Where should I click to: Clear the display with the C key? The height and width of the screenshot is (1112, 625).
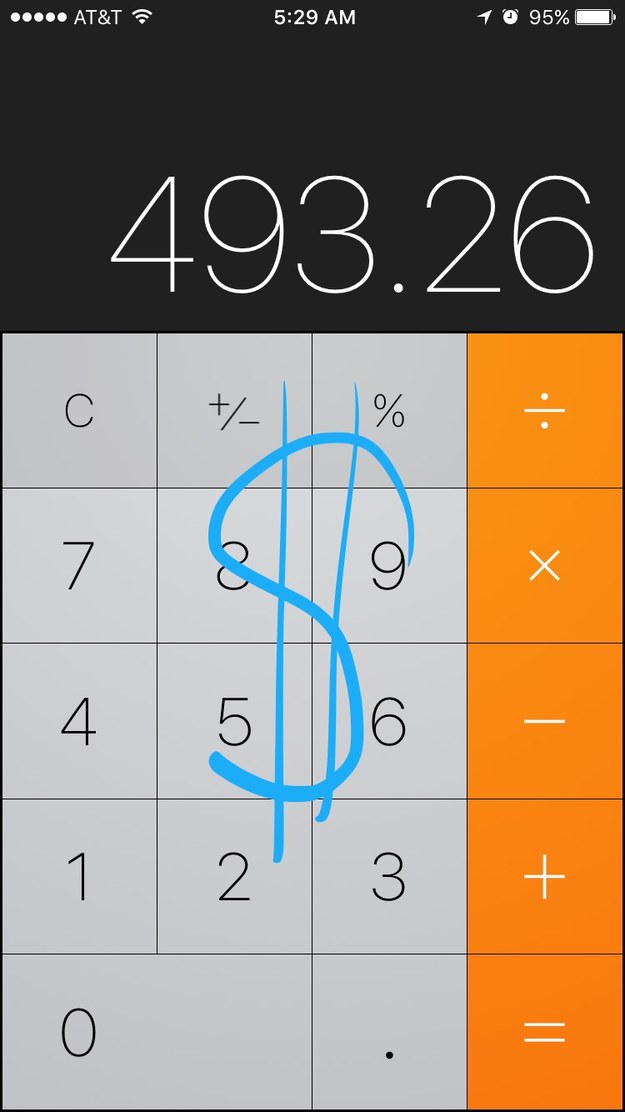pos(79,410)
